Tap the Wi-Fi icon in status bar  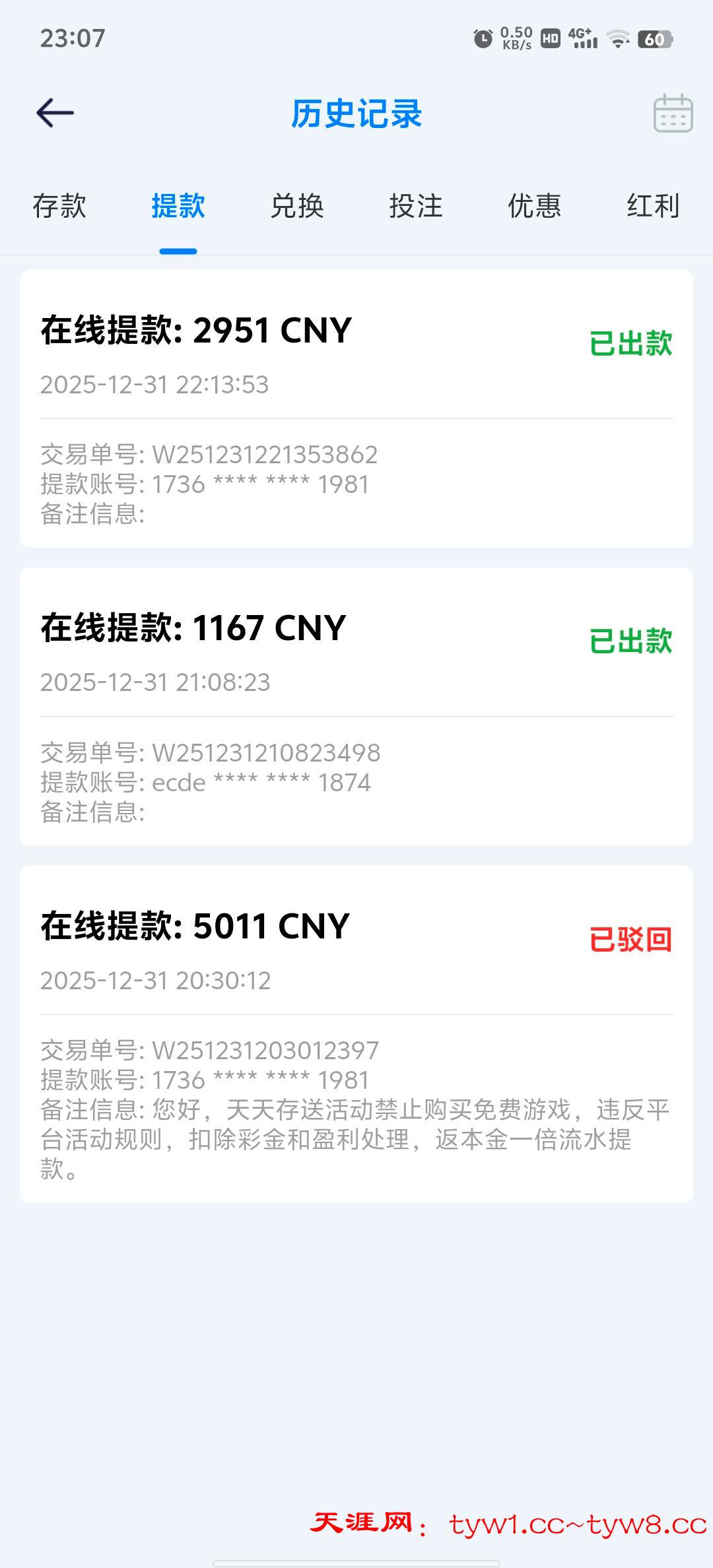pos(617,38)
